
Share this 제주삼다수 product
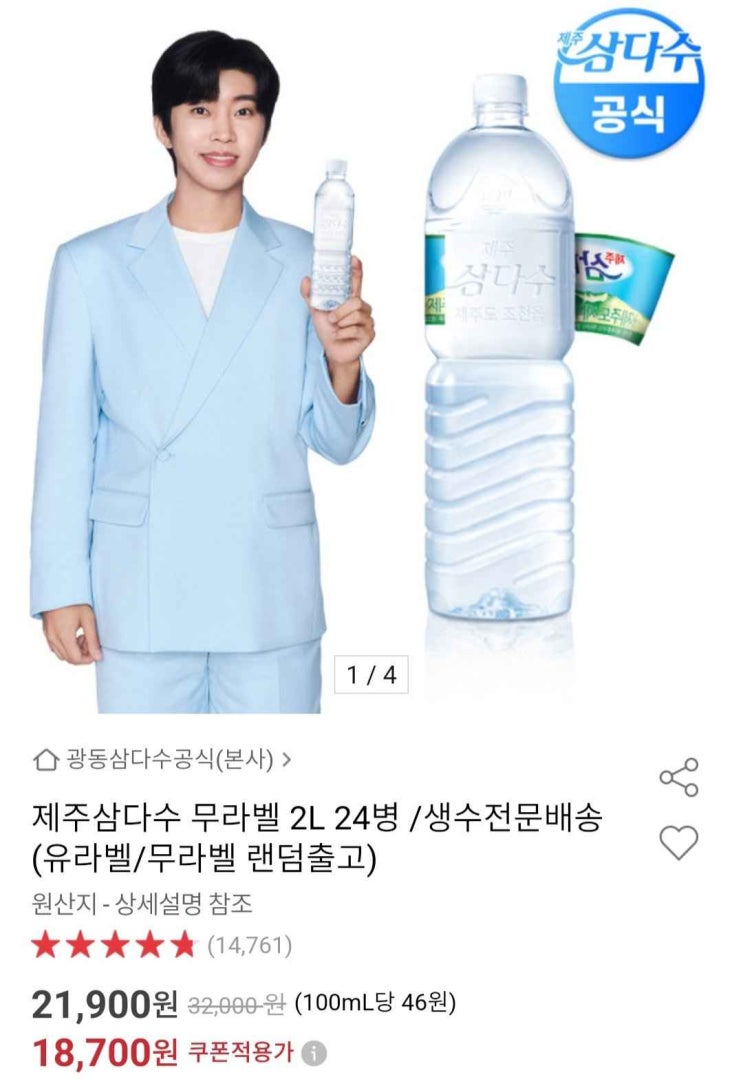coord(679,777)
